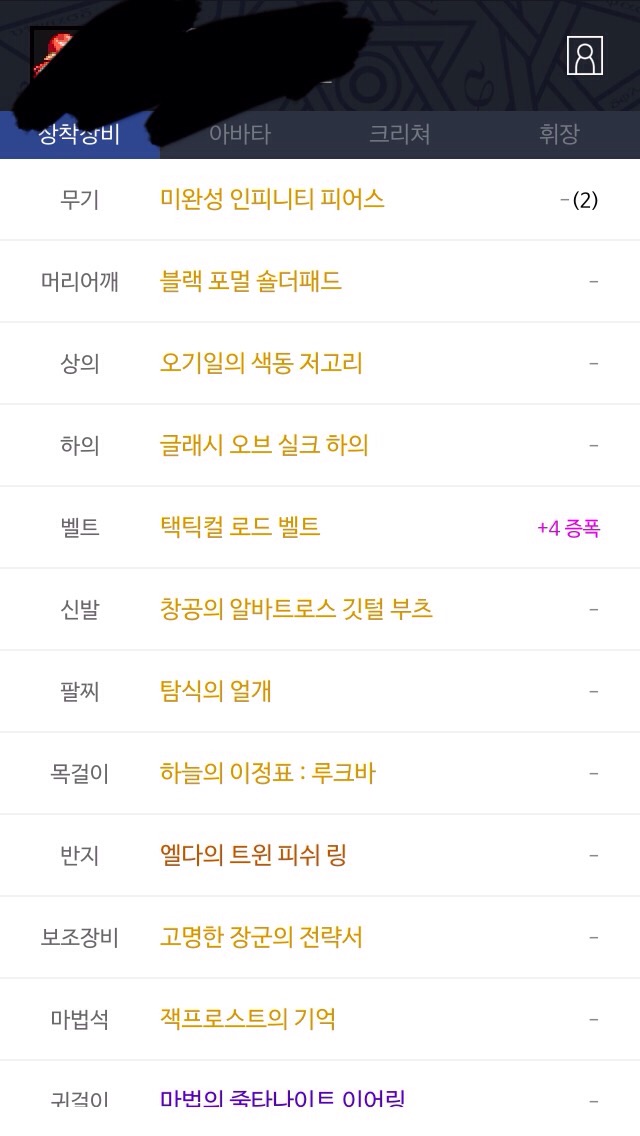Select the 장착장비 tab

click(79, 134)
